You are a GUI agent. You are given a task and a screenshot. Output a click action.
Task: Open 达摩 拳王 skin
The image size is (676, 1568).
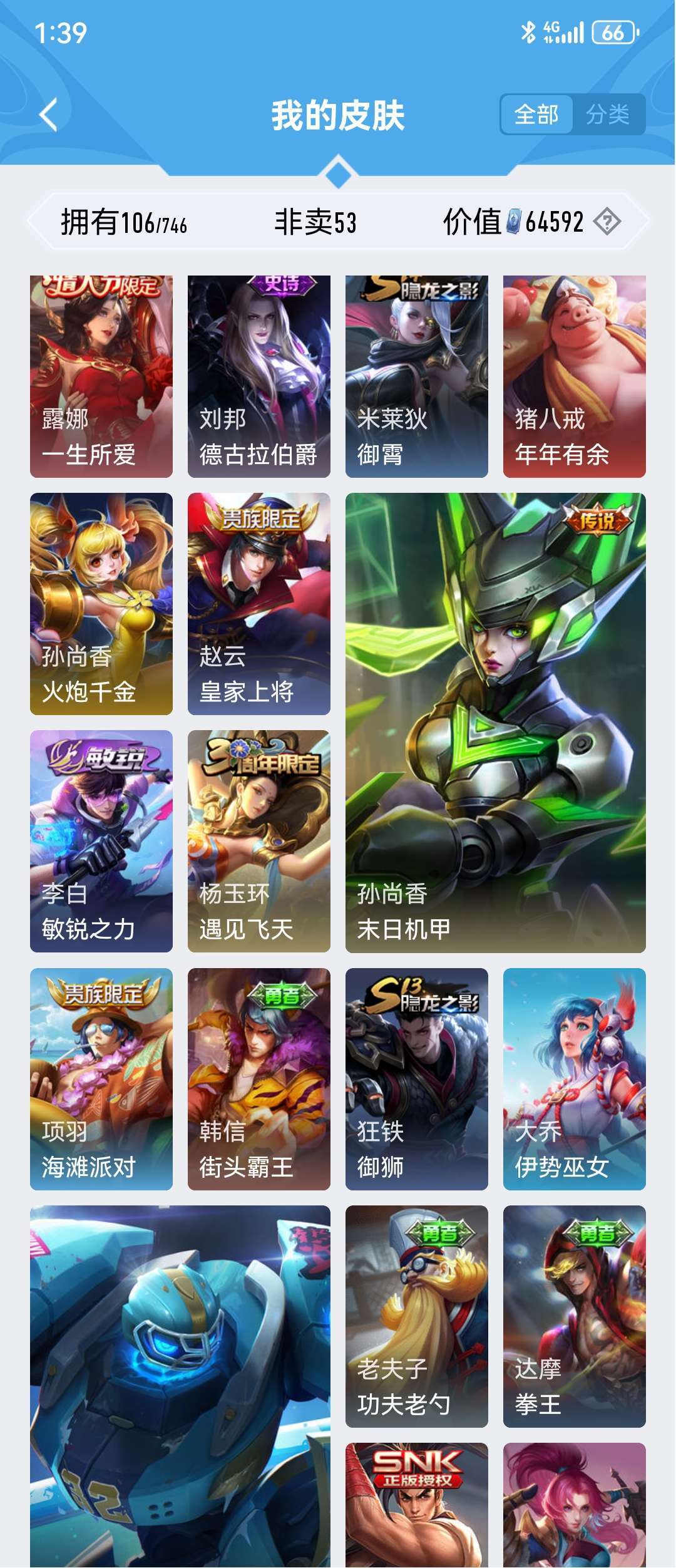point(575,1316)
